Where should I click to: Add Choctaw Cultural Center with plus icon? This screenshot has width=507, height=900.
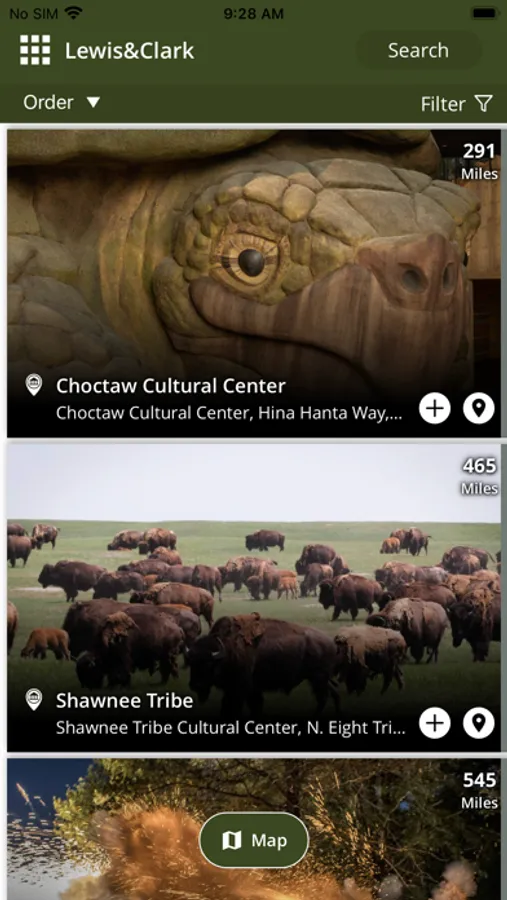pos(435,408)
